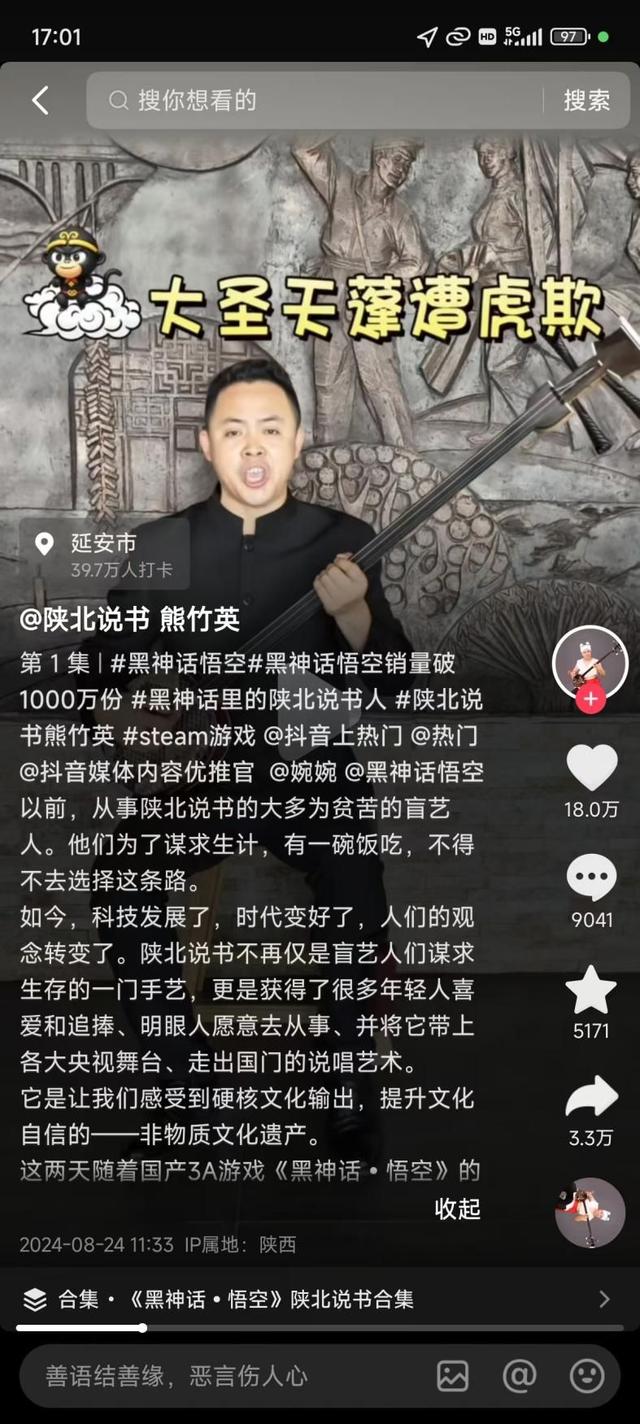Screen dimensions: 640x1424
Task: Open the comments section
Action: (x=591, y=878)
